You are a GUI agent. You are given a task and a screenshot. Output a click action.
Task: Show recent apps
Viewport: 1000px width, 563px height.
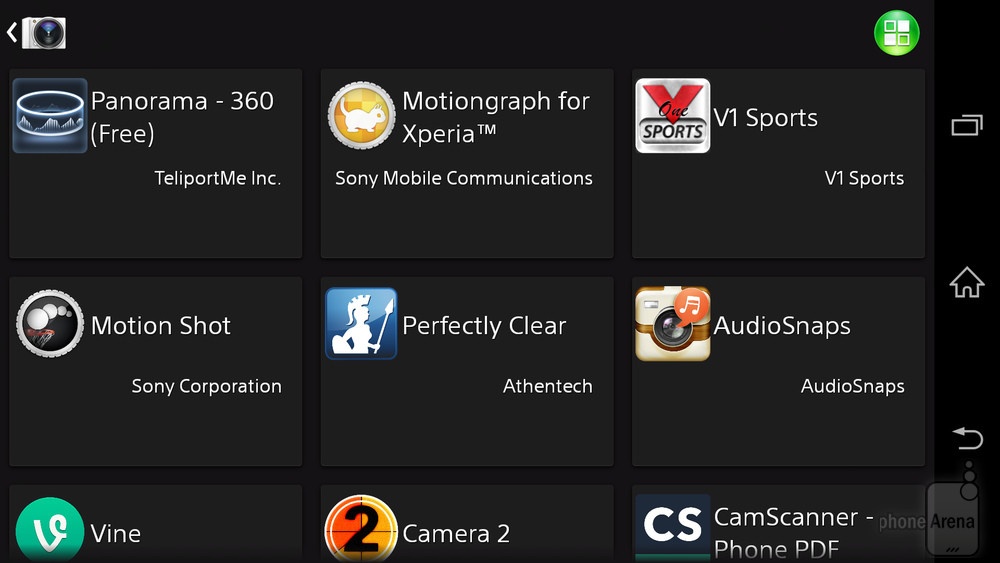[x=966, y=126]
